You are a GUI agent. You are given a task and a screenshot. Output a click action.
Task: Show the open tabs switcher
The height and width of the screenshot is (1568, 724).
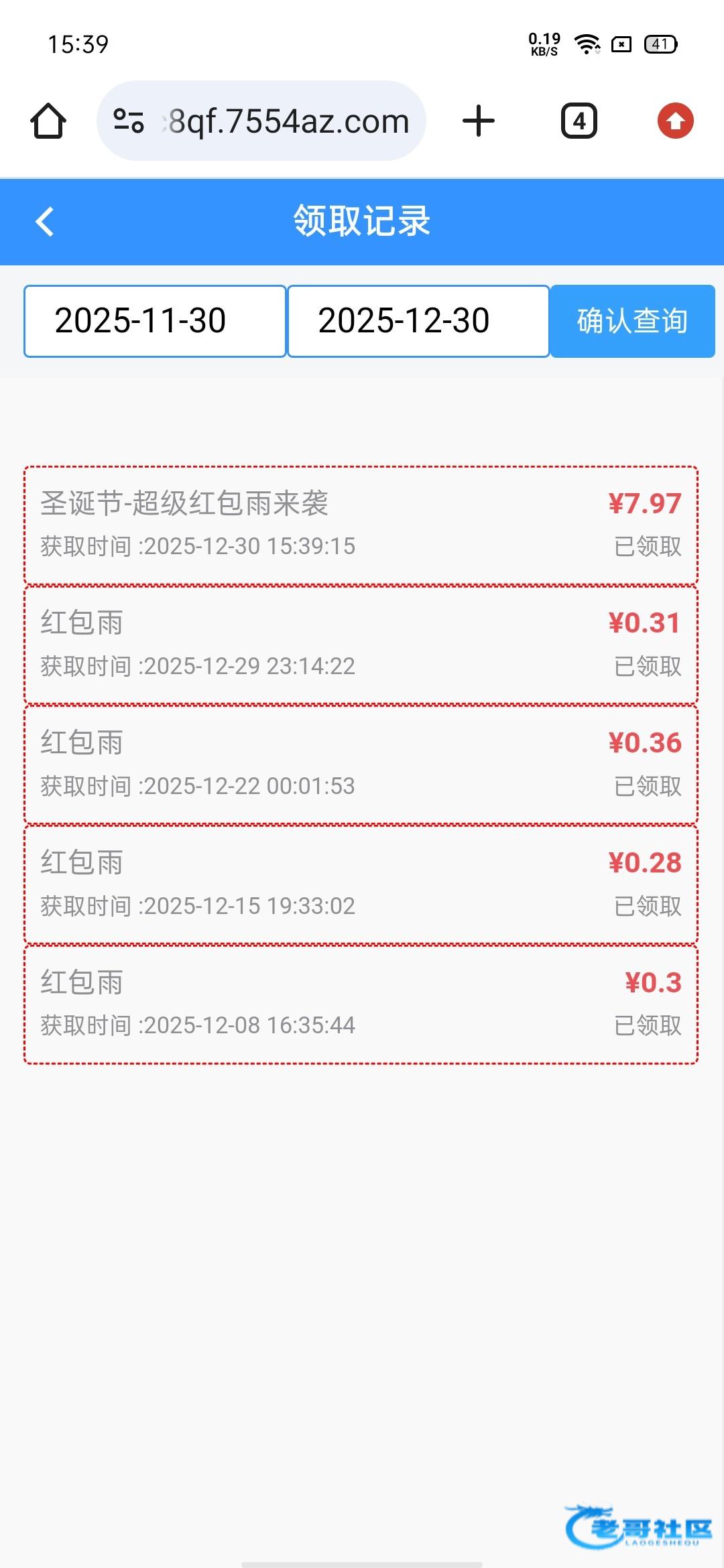coord(579,121)
